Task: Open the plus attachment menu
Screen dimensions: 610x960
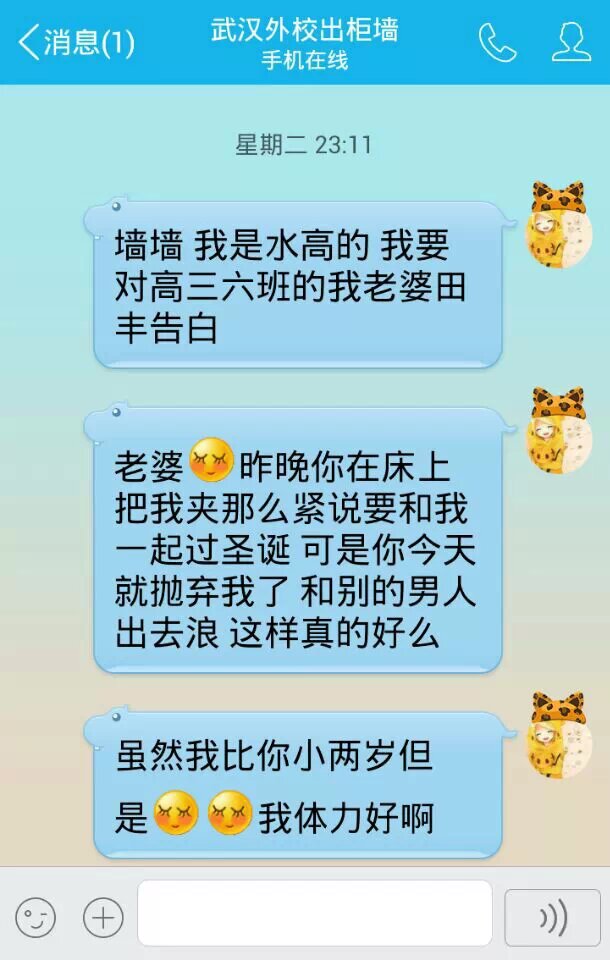Action: pyautogui.click(x=103, y=916)
